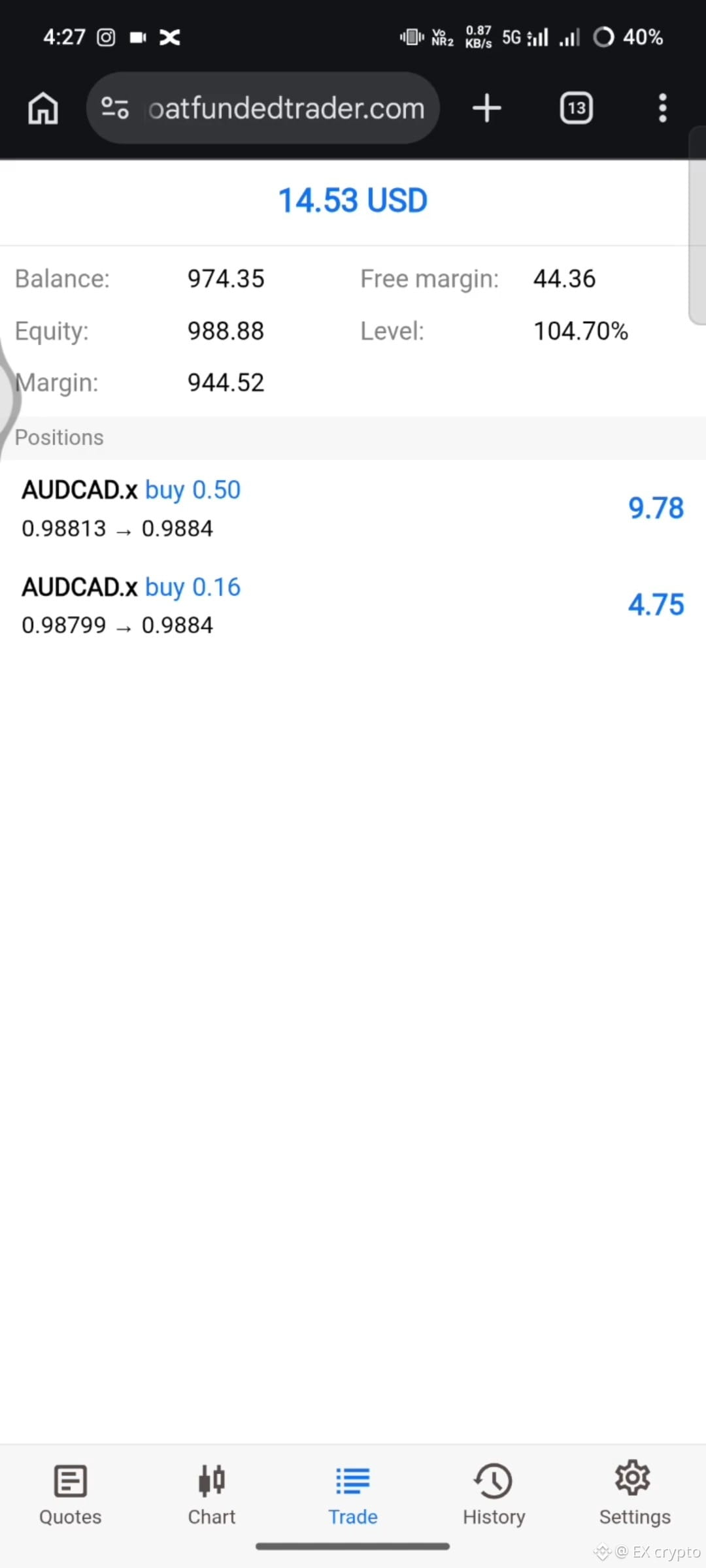Open a new browser tab
This screenshot has height=1568, width=706.
click(x=487, y=108)
